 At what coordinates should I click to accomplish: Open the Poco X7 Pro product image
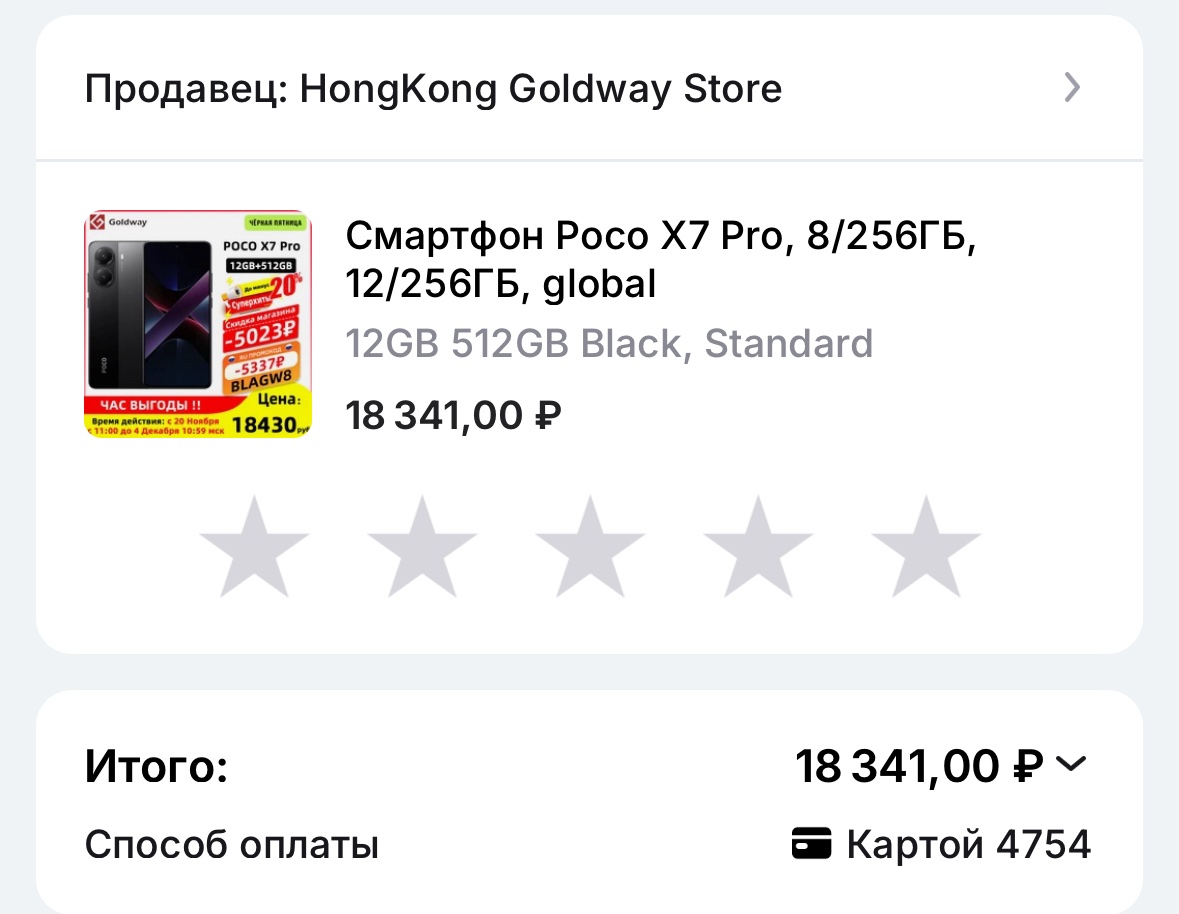click(x=198, y=324)
